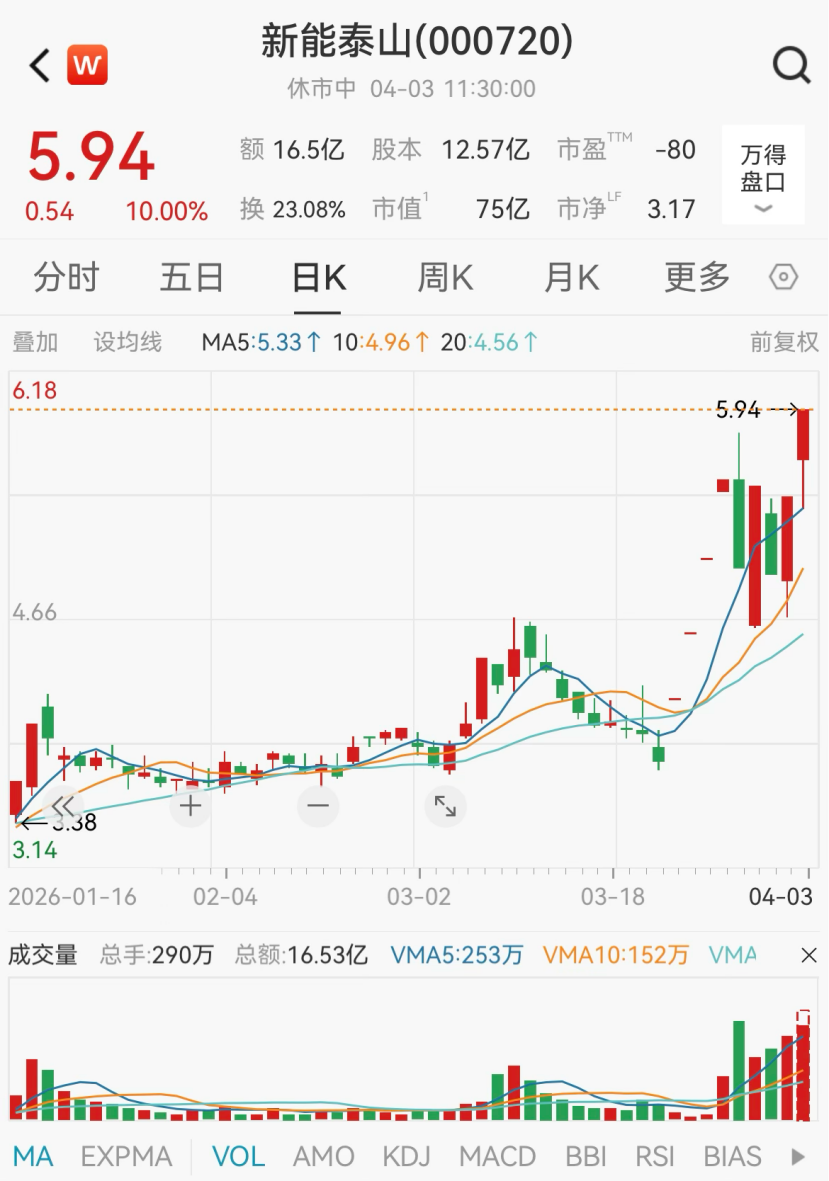Image resolution: width=829 pixels, height=1181 pixels.
Task: Switch main indicator to EXPMA
Action: (x=126, y=1157)
